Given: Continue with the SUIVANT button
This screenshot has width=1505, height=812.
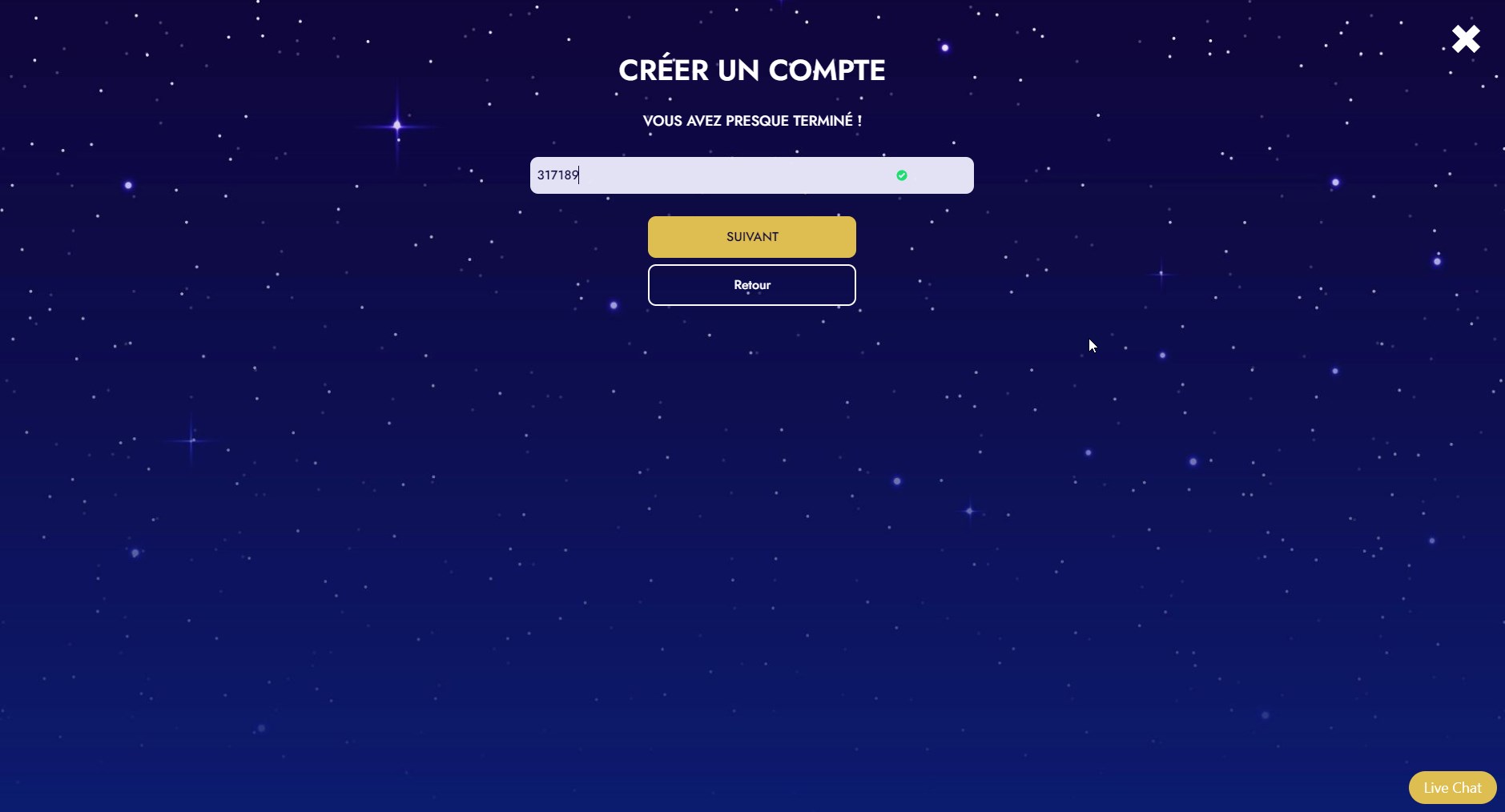Looking at the screenshot, I should (751, 237).
